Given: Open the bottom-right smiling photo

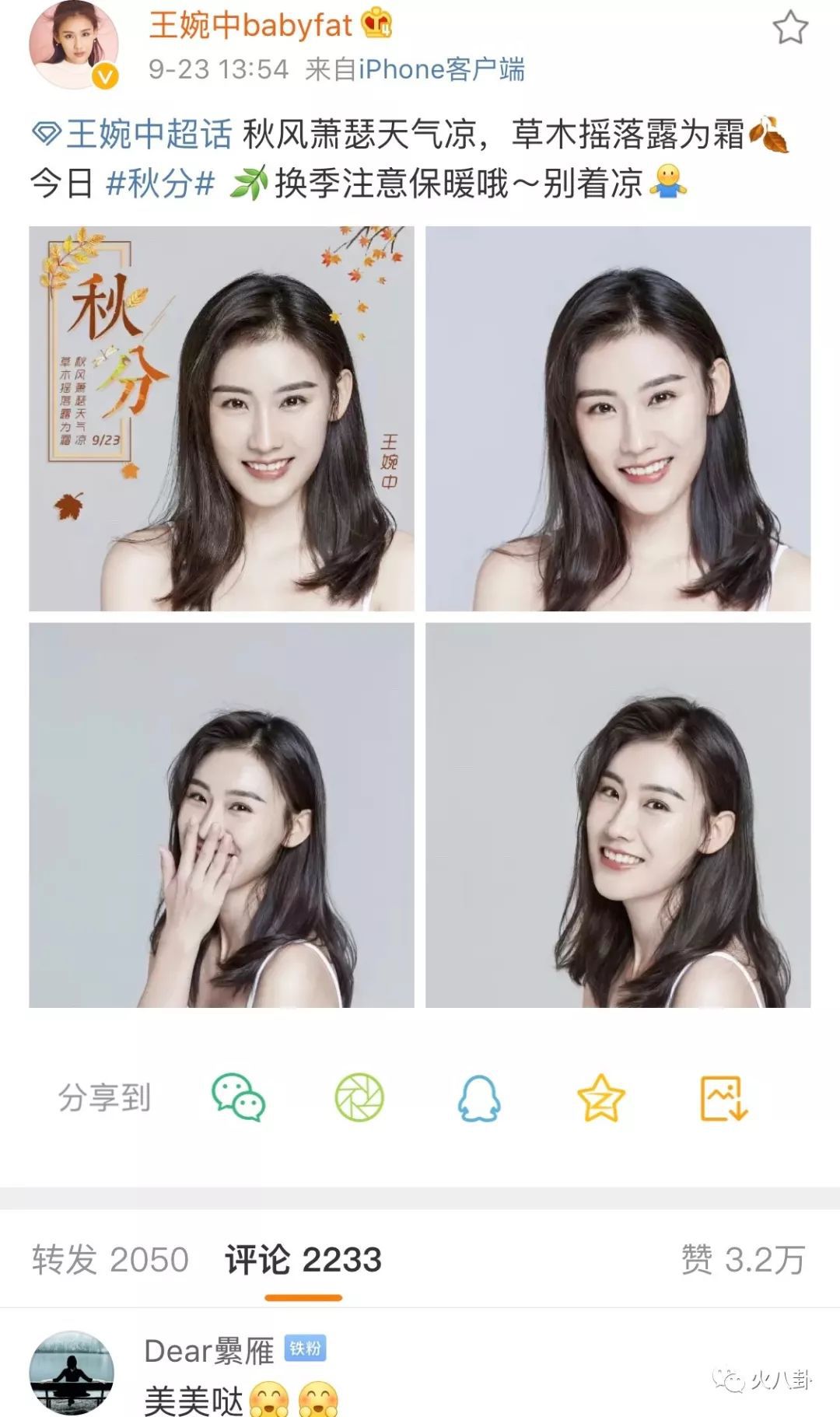Looking at the screenshot, I should [x=618, y=814].
